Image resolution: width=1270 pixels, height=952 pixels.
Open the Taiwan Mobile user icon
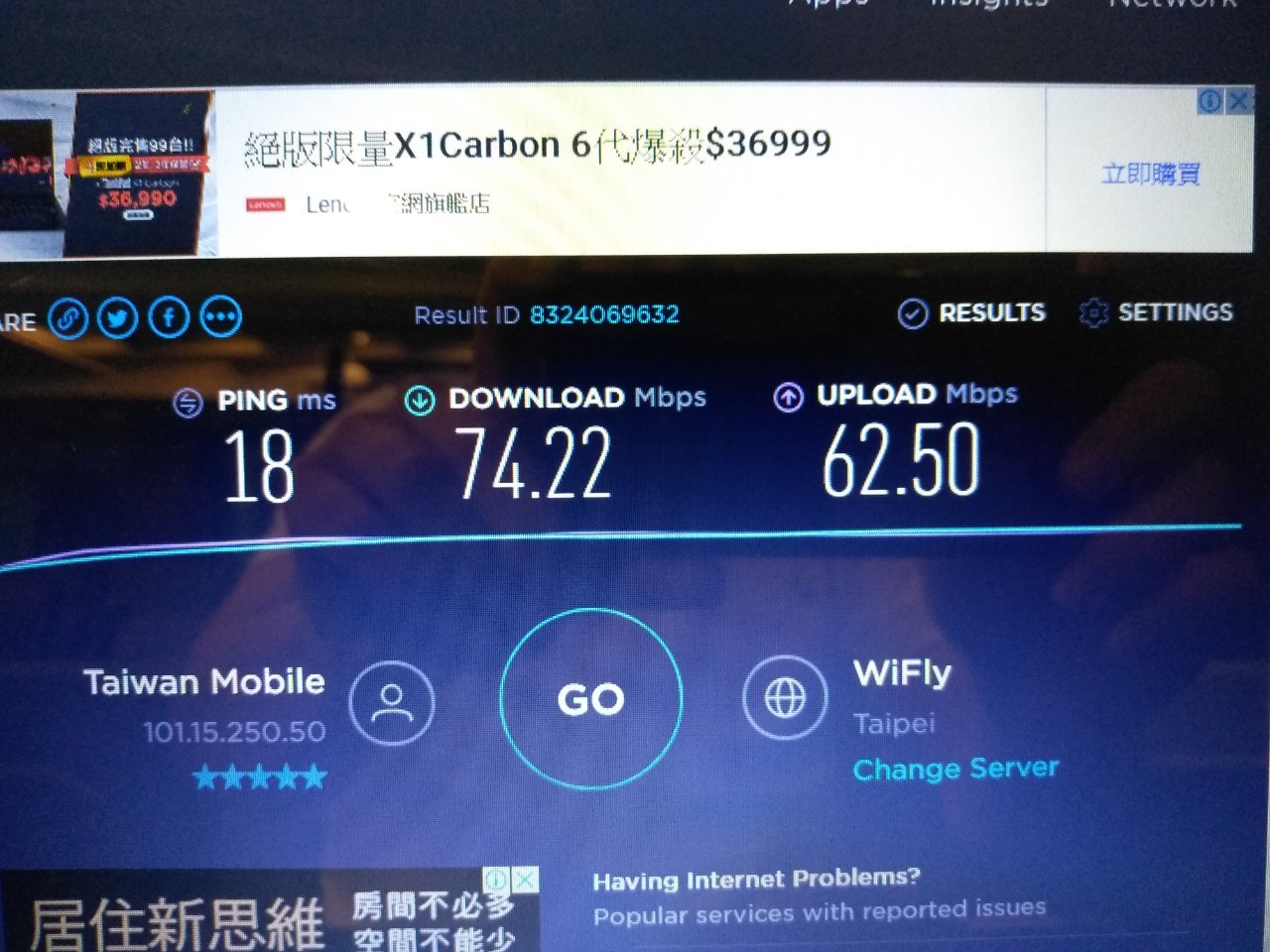pyautogui.click(x=392, y=702)
